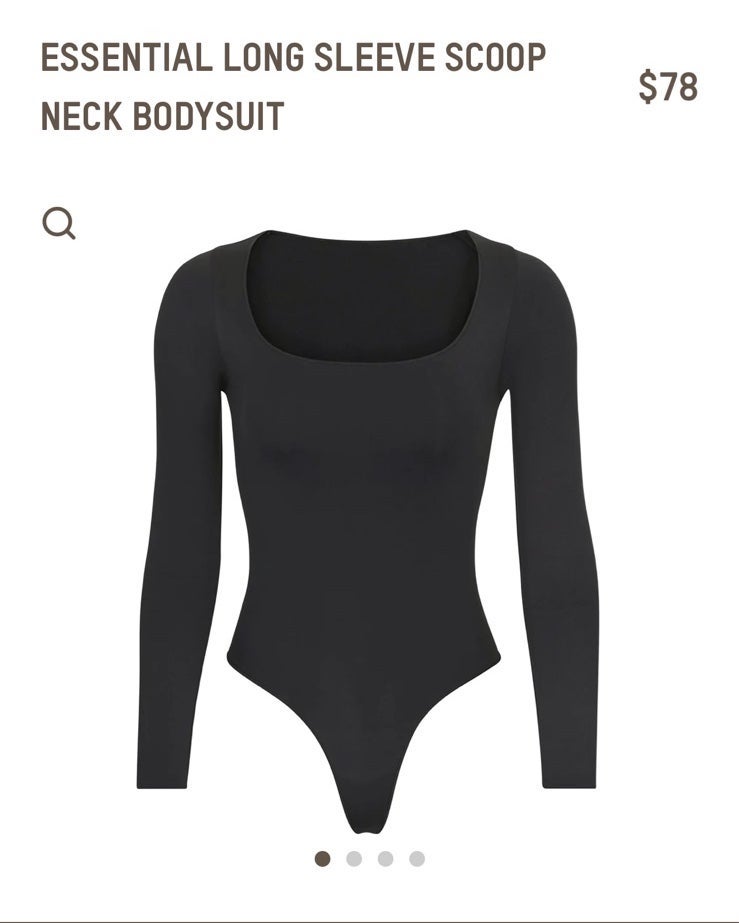Select the third carousel page dot
Image resolution: width=739 pixels, height=923 pixels.
click(385, 858)
